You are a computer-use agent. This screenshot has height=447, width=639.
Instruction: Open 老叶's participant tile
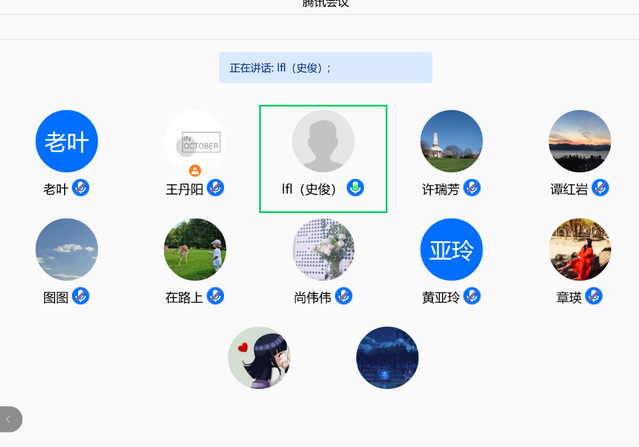click(66, 141)
